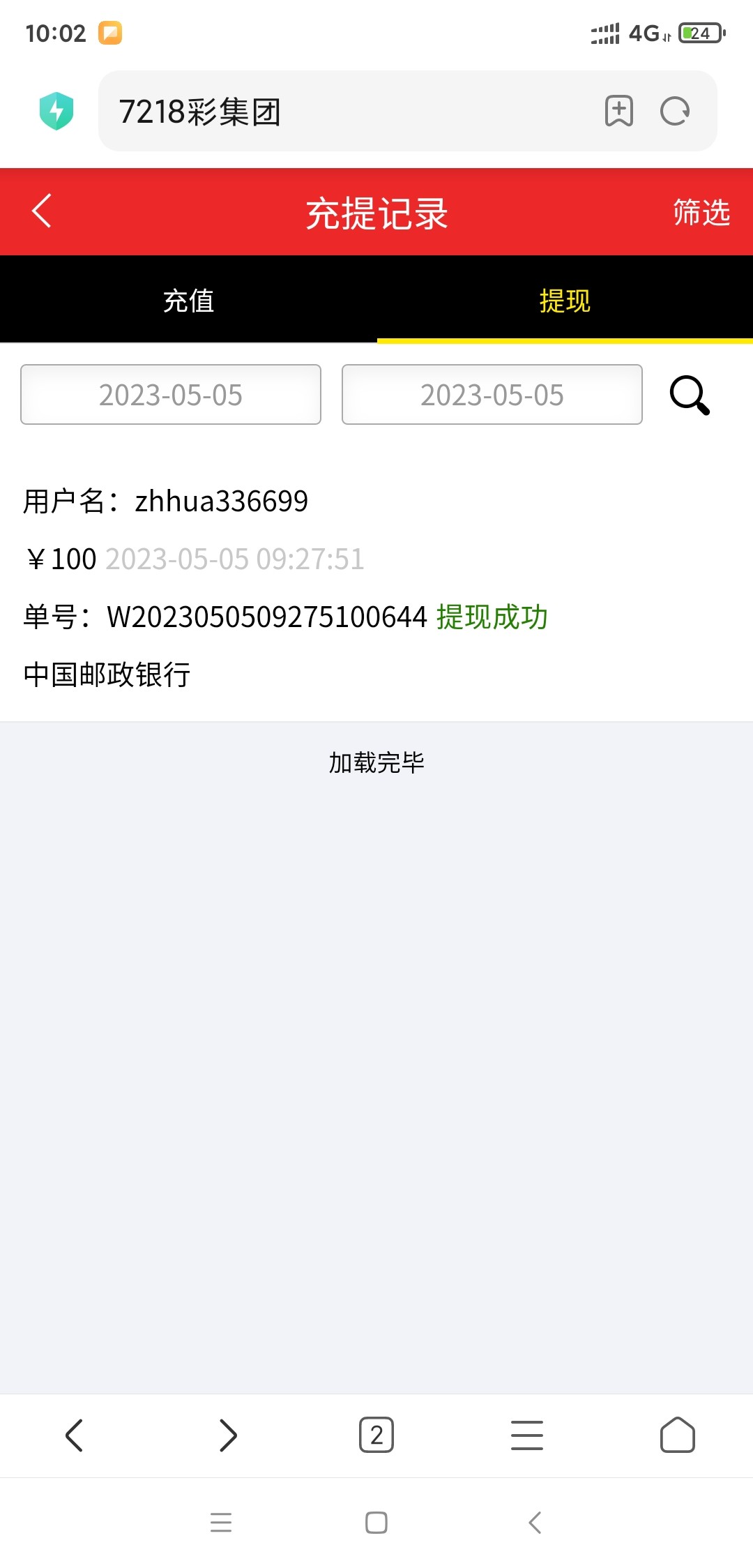The width and height of the screenshot is (753, 1568).
Task: Open browser tab manager showing 2 tabs
Action: click(376, 1435)
